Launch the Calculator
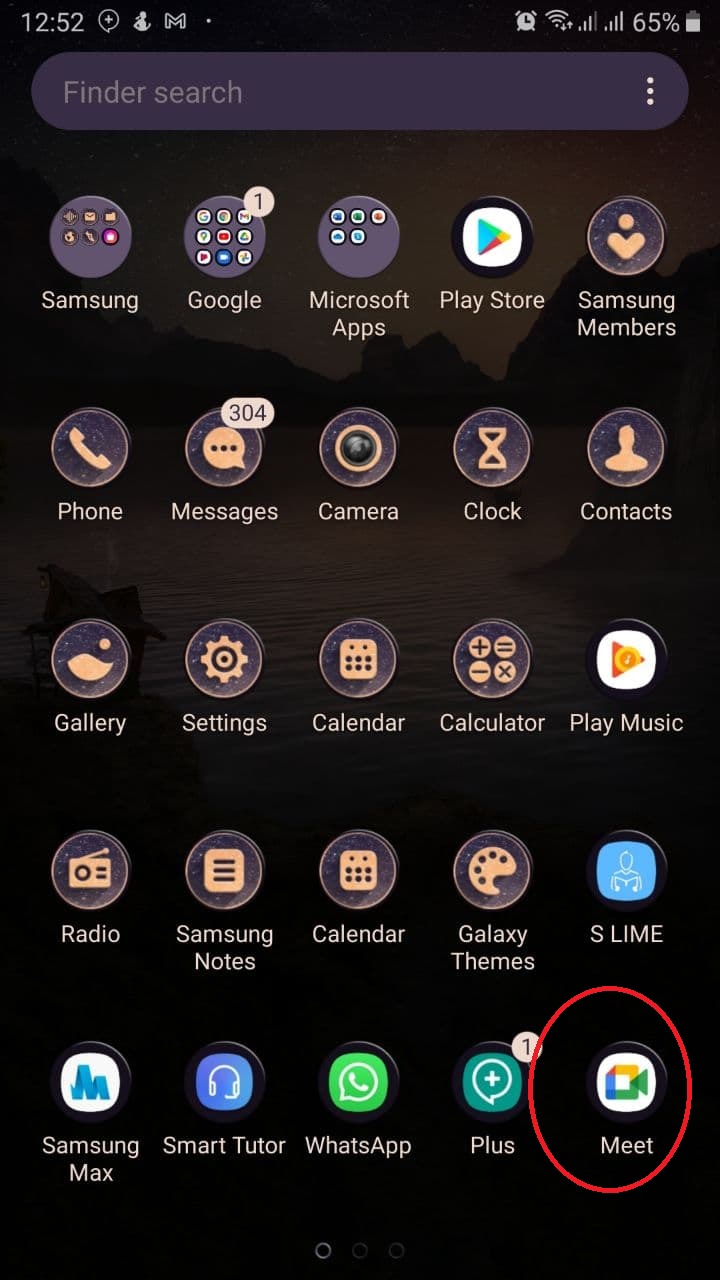This screenshot has width=720, height=1280. point(492,660)
